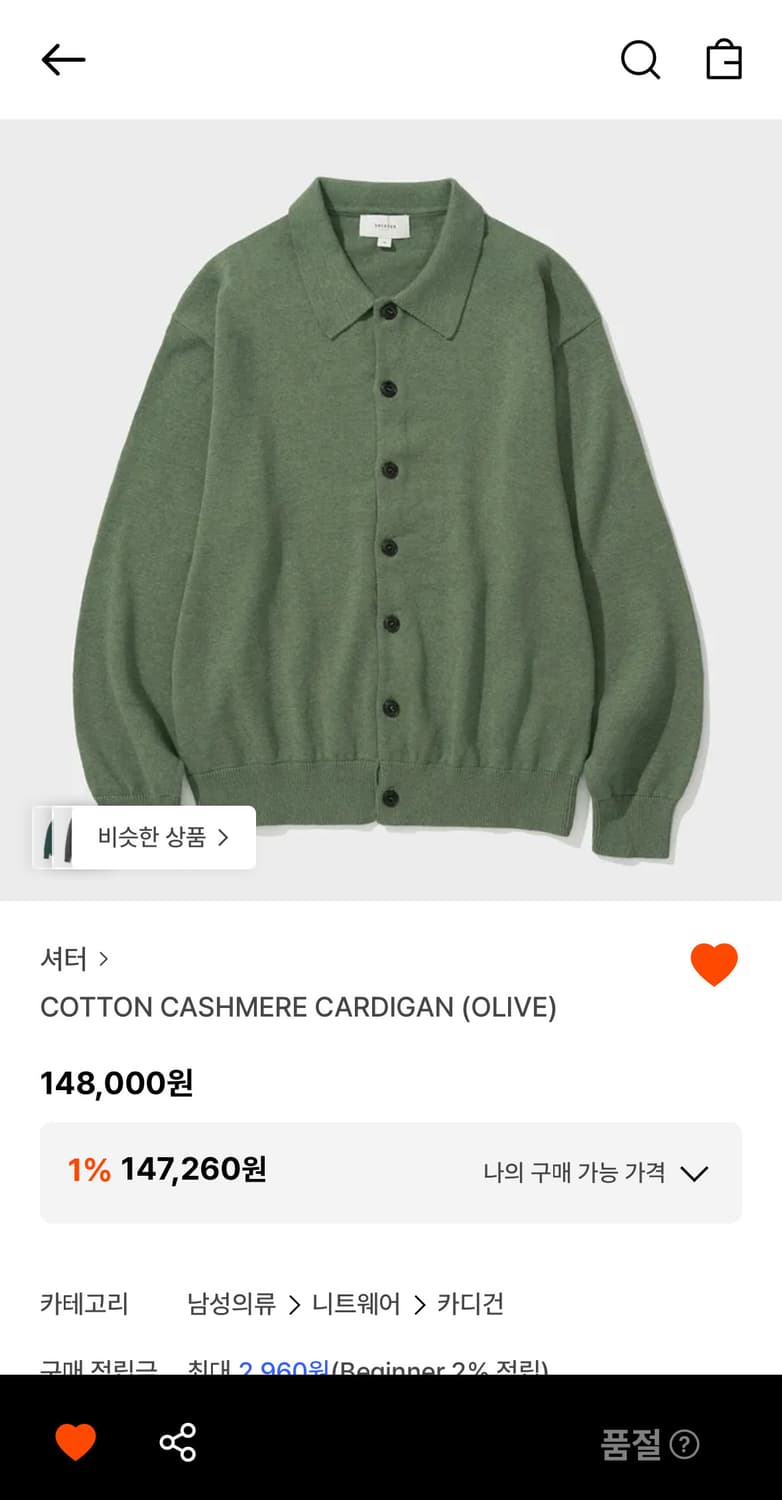Tap the help question mark next to 품절
Screen dimensions: 782x1500
686,1444
